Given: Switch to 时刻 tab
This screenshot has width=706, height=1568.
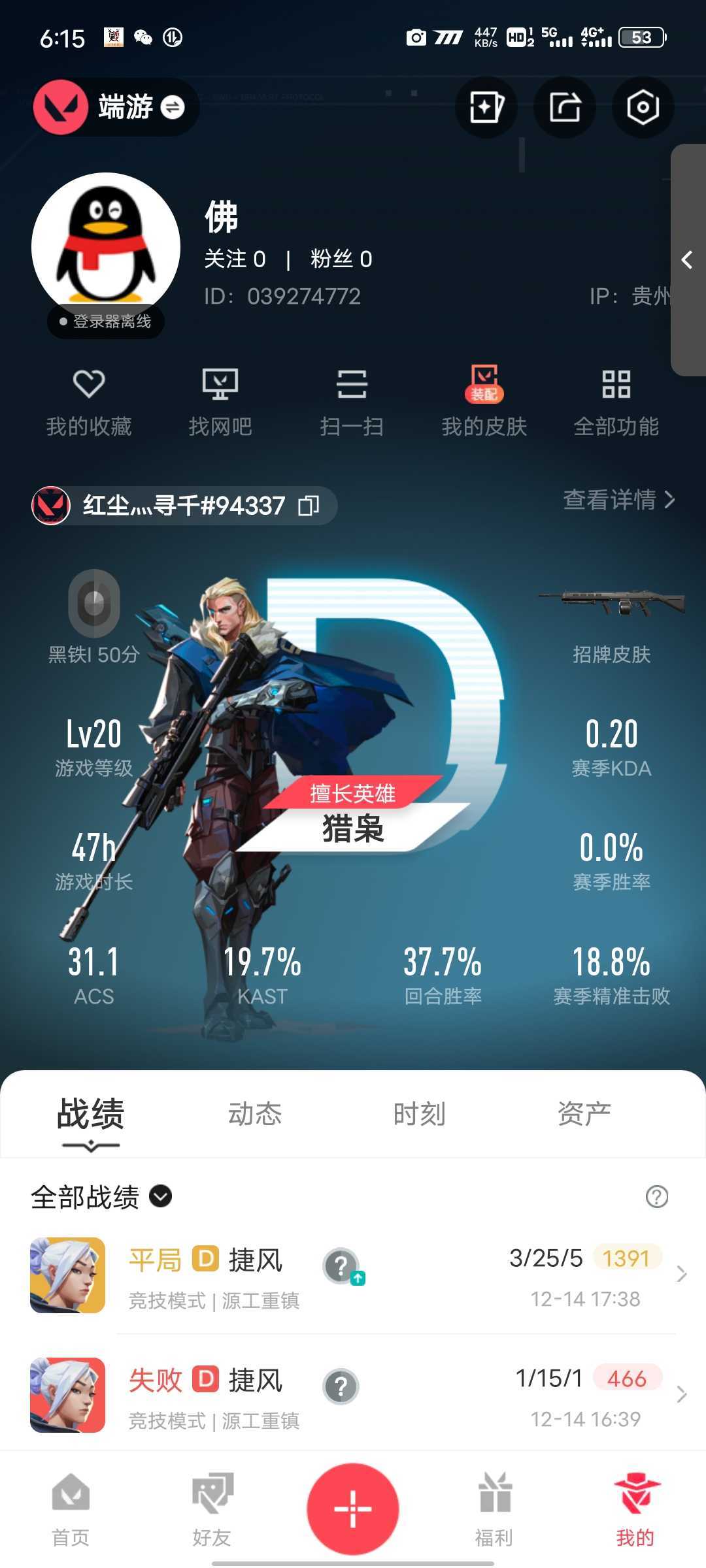Looking at the screenshot, I should tap(419, 1114).
